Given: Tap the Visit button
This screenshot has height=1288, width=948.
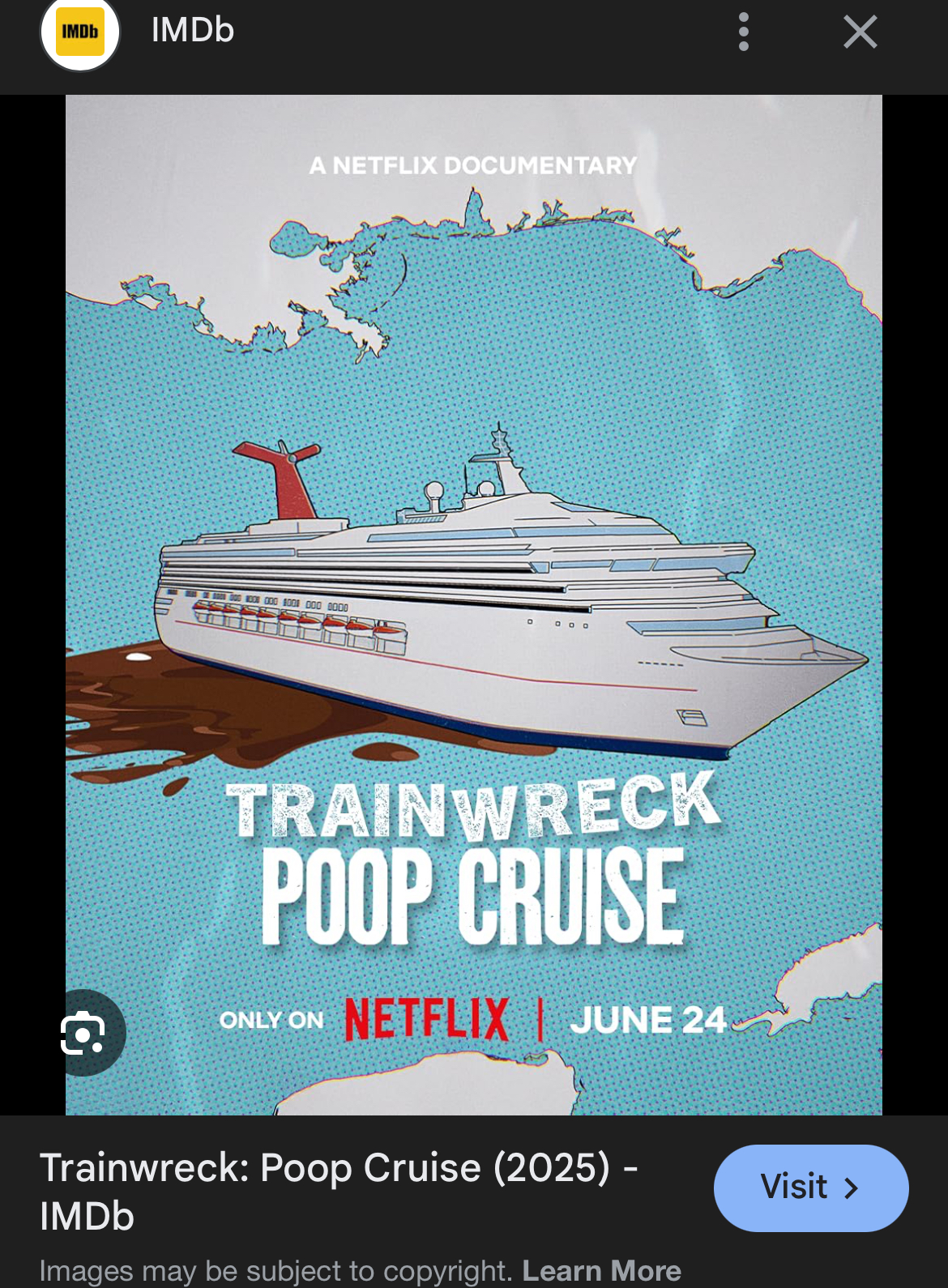Looking at the screenshot, I should pyautogui.click(x=810, y=1188).
